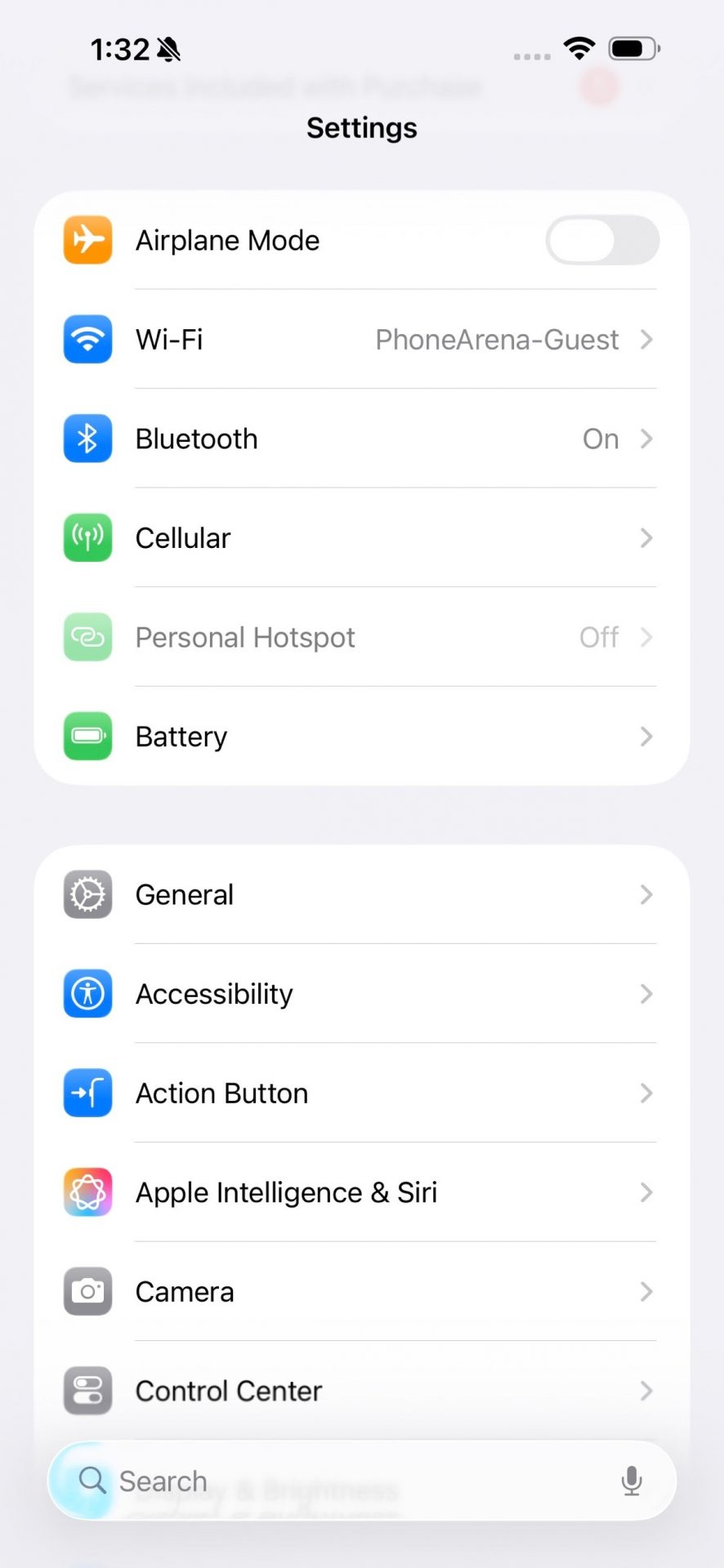Viewport: 724px width, 1568px height.
Task: Open Control Center settings
Action: [x=361, y=1391]
